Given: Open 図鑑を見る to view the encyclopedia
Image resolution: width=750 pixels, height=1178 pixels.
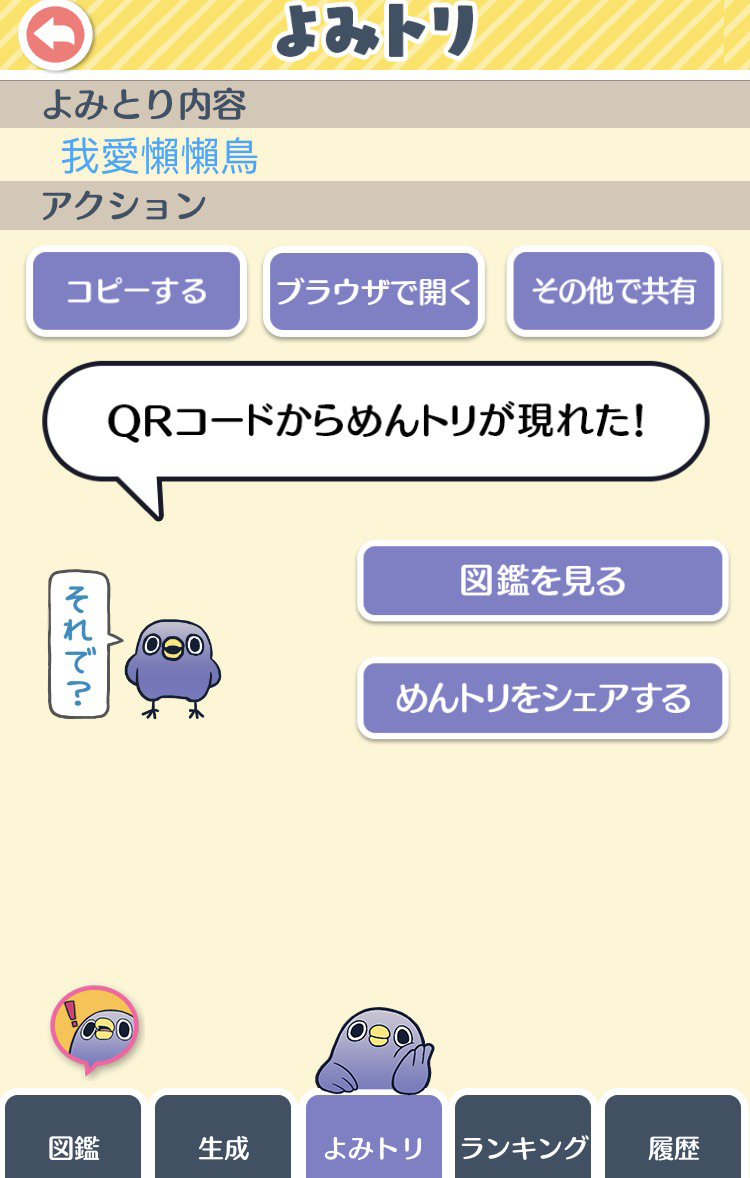Looking at the screenshot, I should [x=543, y=581].
